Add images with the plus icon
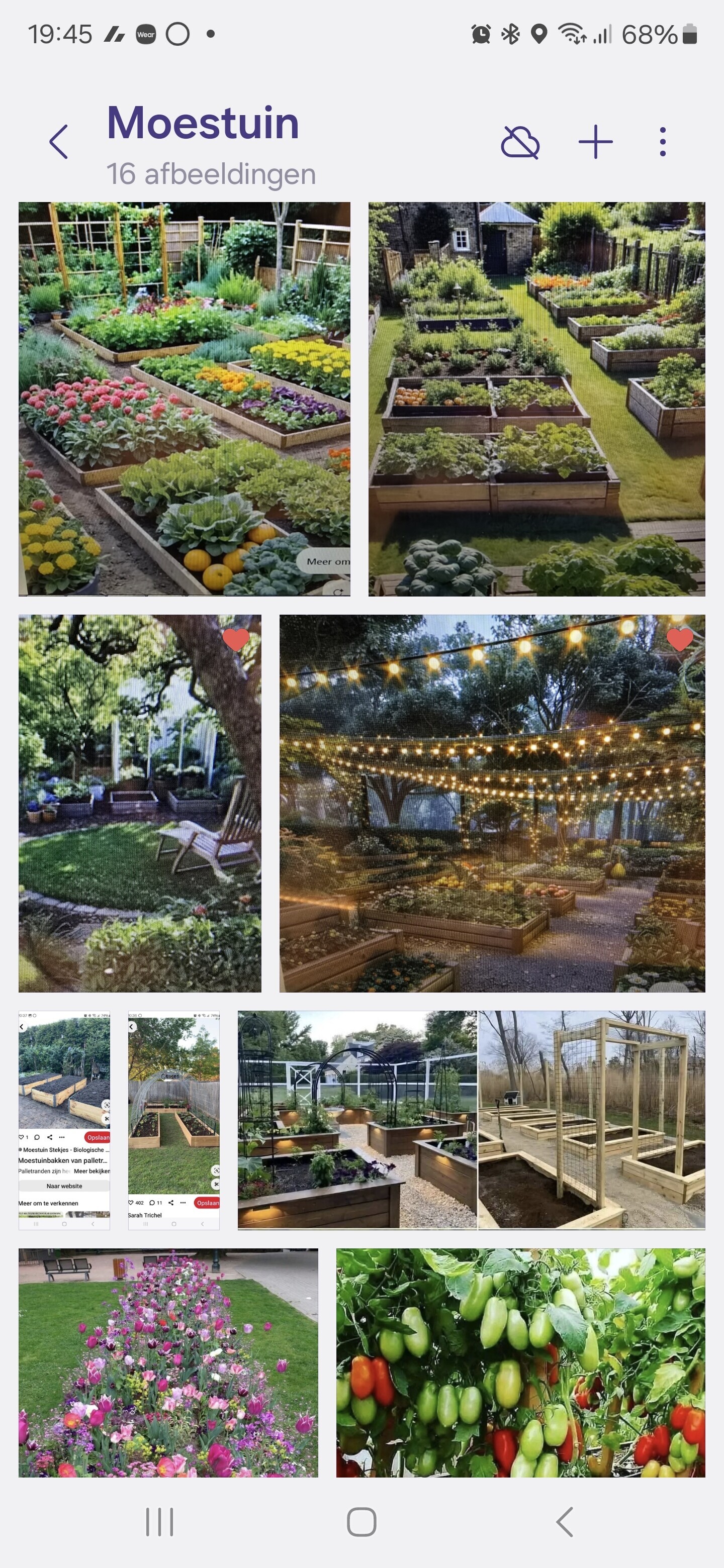This screenshot has height=1568, width=724. point(595,142)
